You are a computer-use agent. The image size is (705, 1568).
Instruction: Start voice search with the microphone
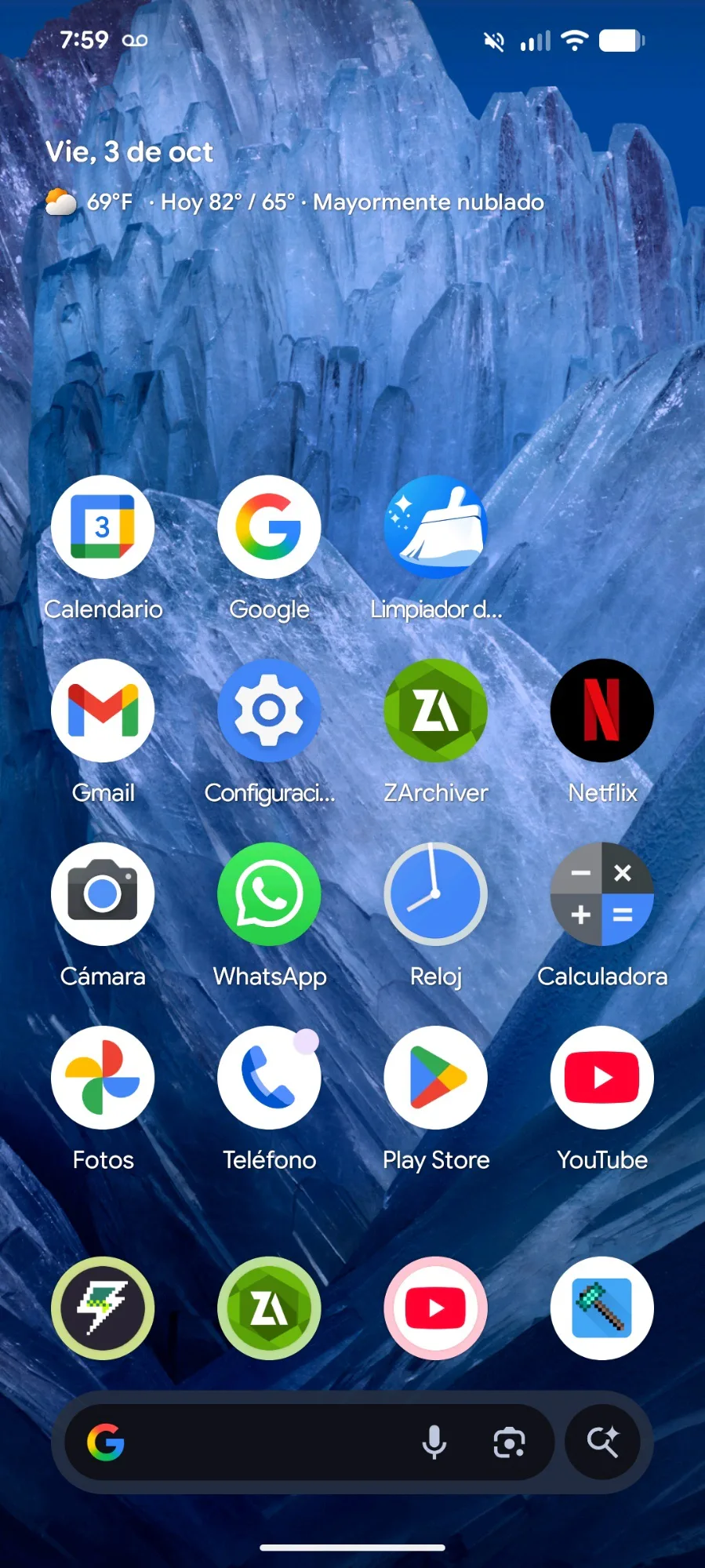(434, 1442)
